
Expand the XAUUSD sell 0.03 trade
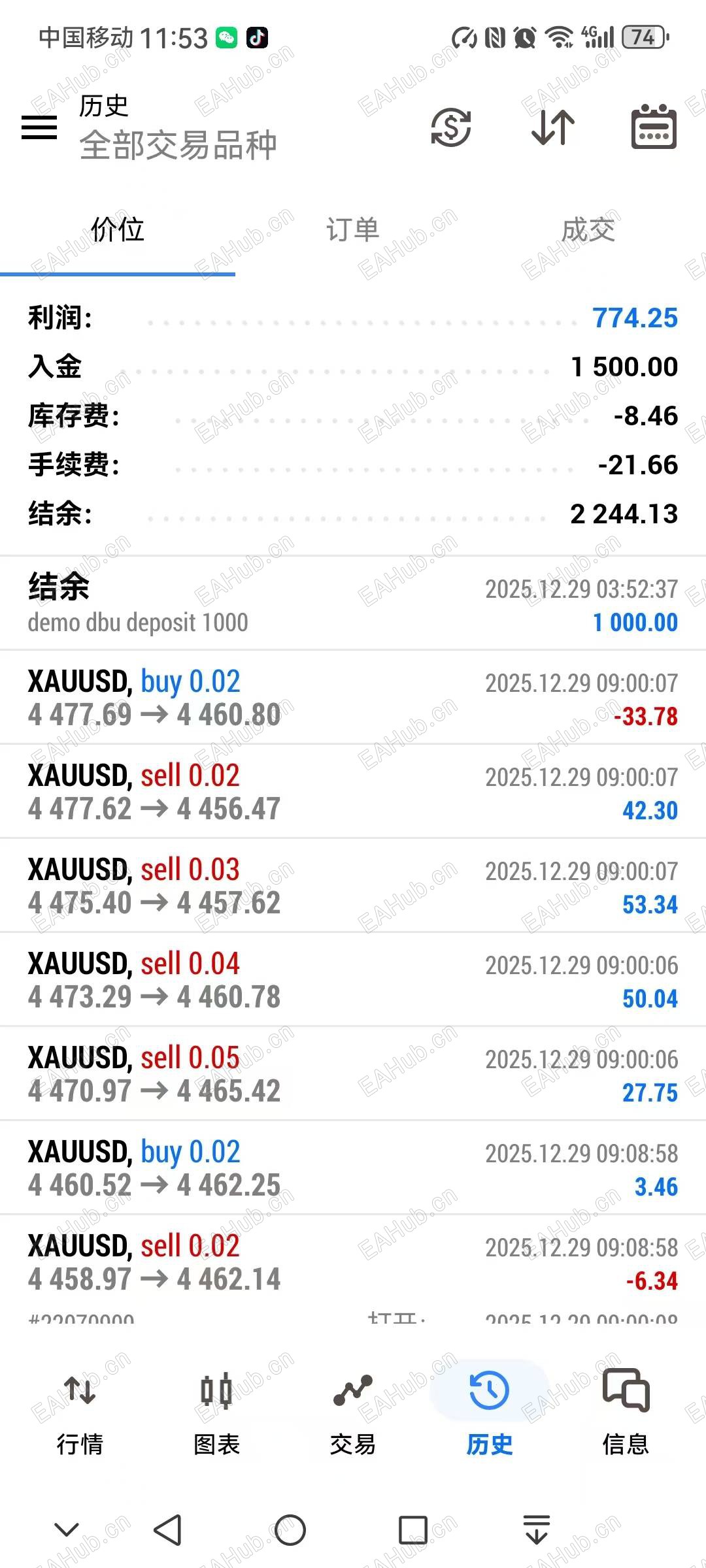click(x=353, y=886)
